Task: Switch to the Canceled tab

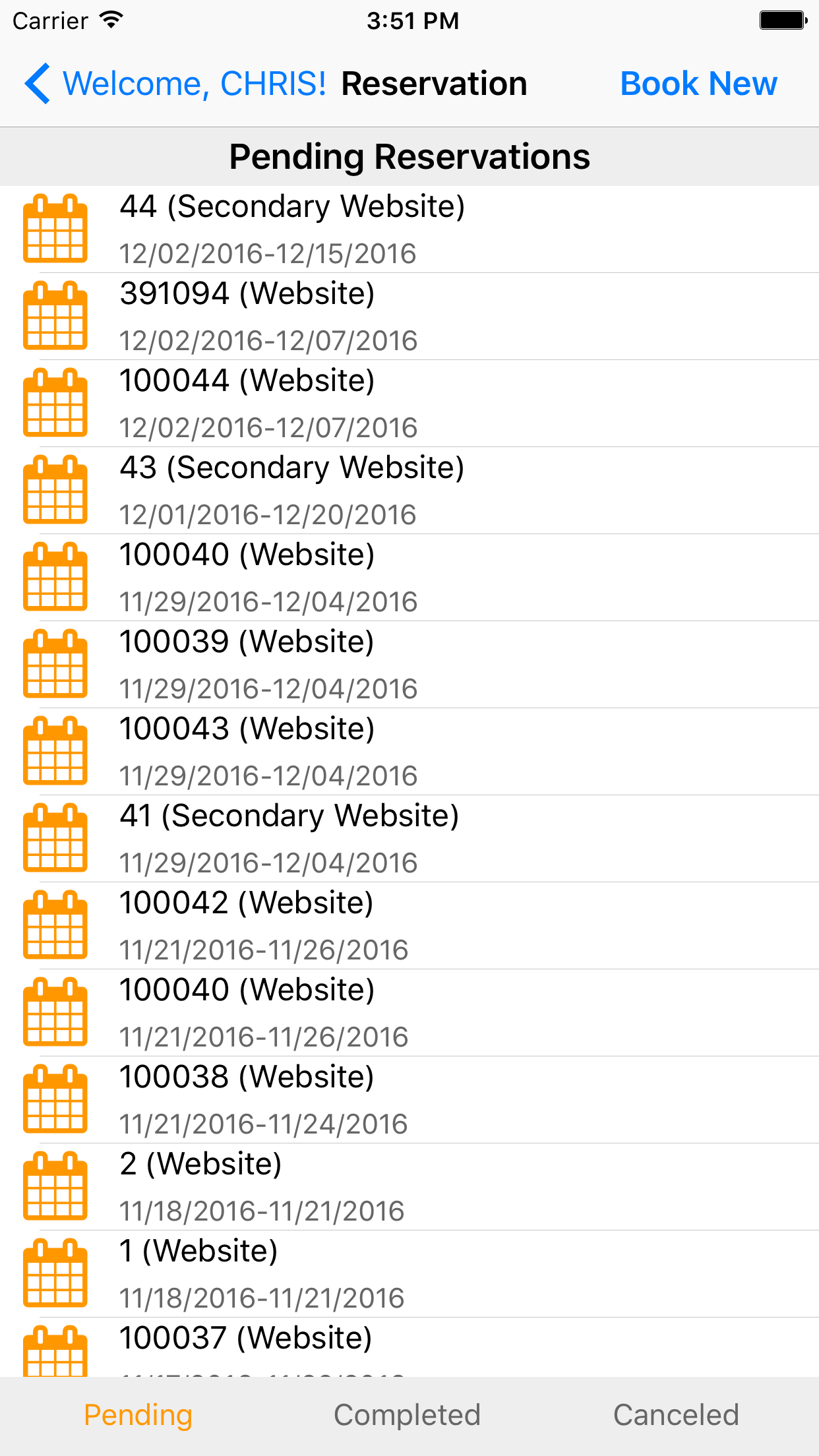Action: point(676,1414)
